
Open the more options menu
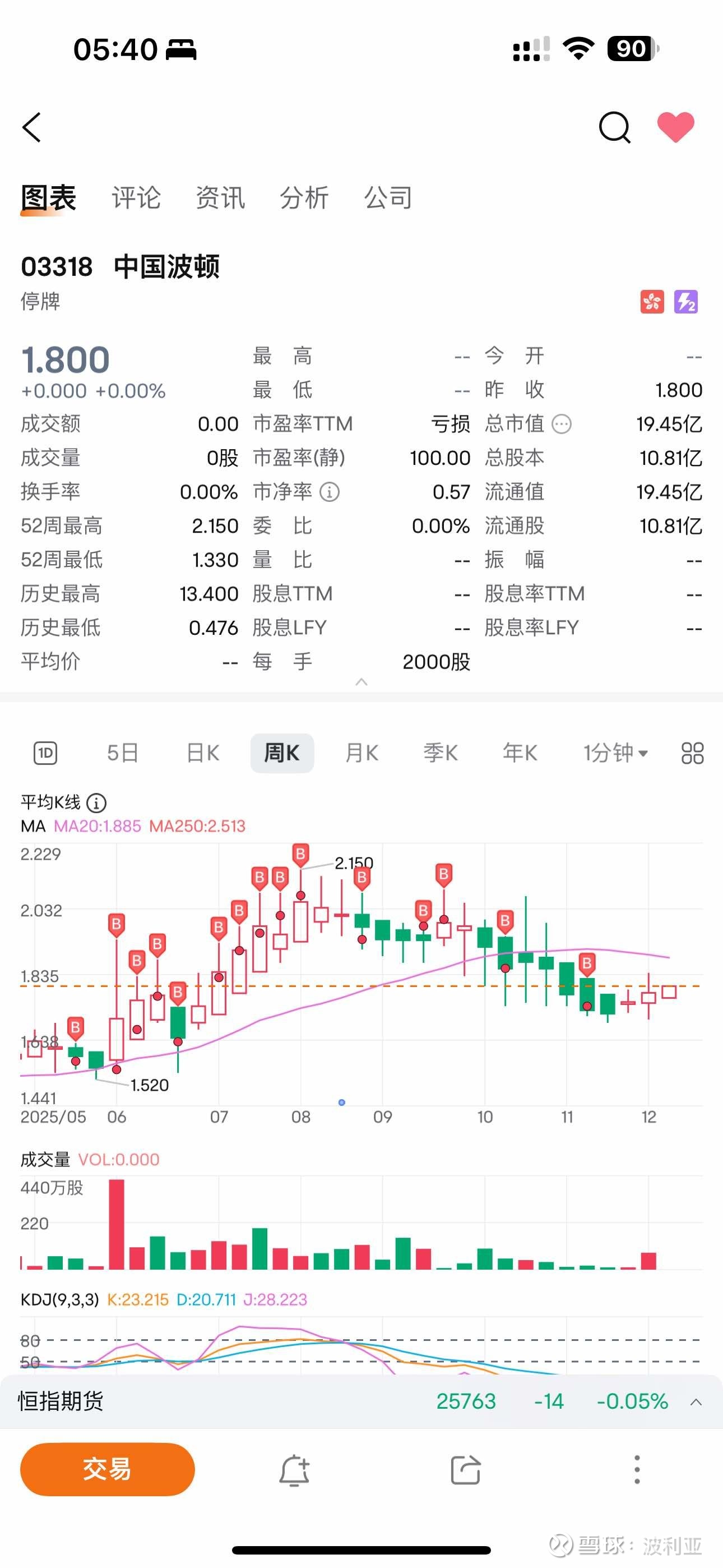[x=637, y=1470]
